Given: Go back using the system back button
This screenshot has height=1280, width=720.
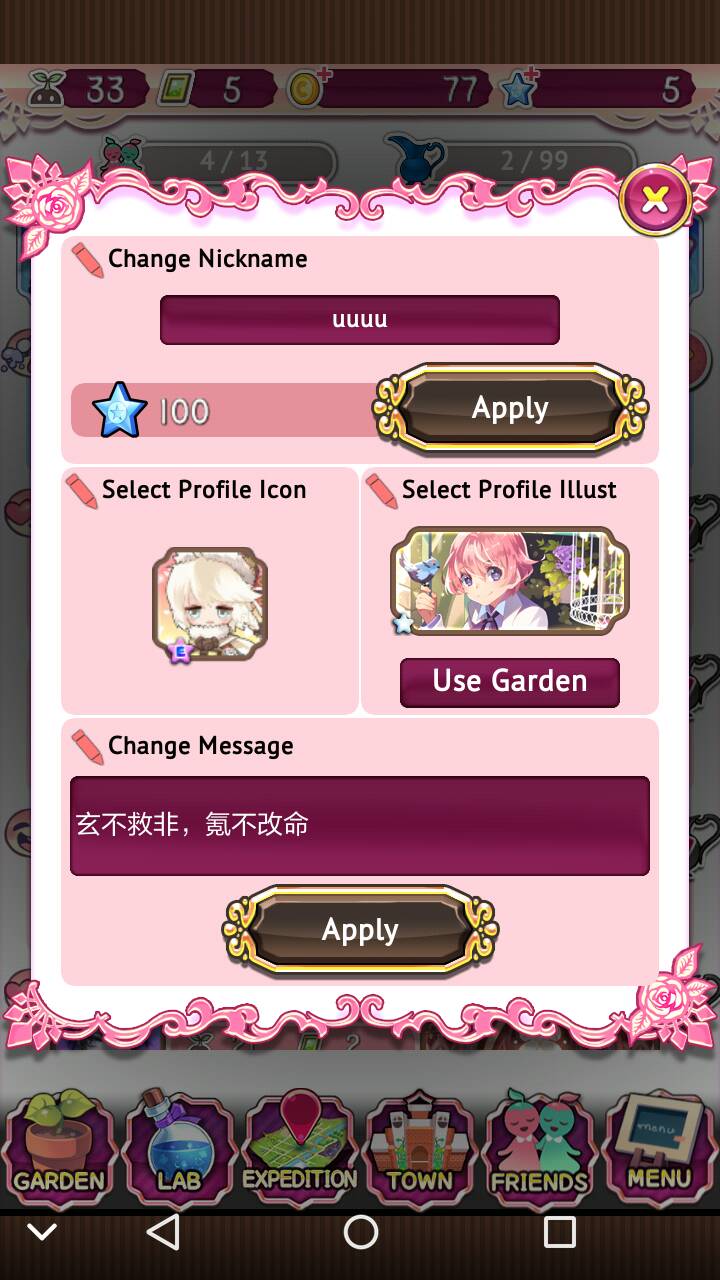Looking at the screenshot, I should (x=164, y=1232).
